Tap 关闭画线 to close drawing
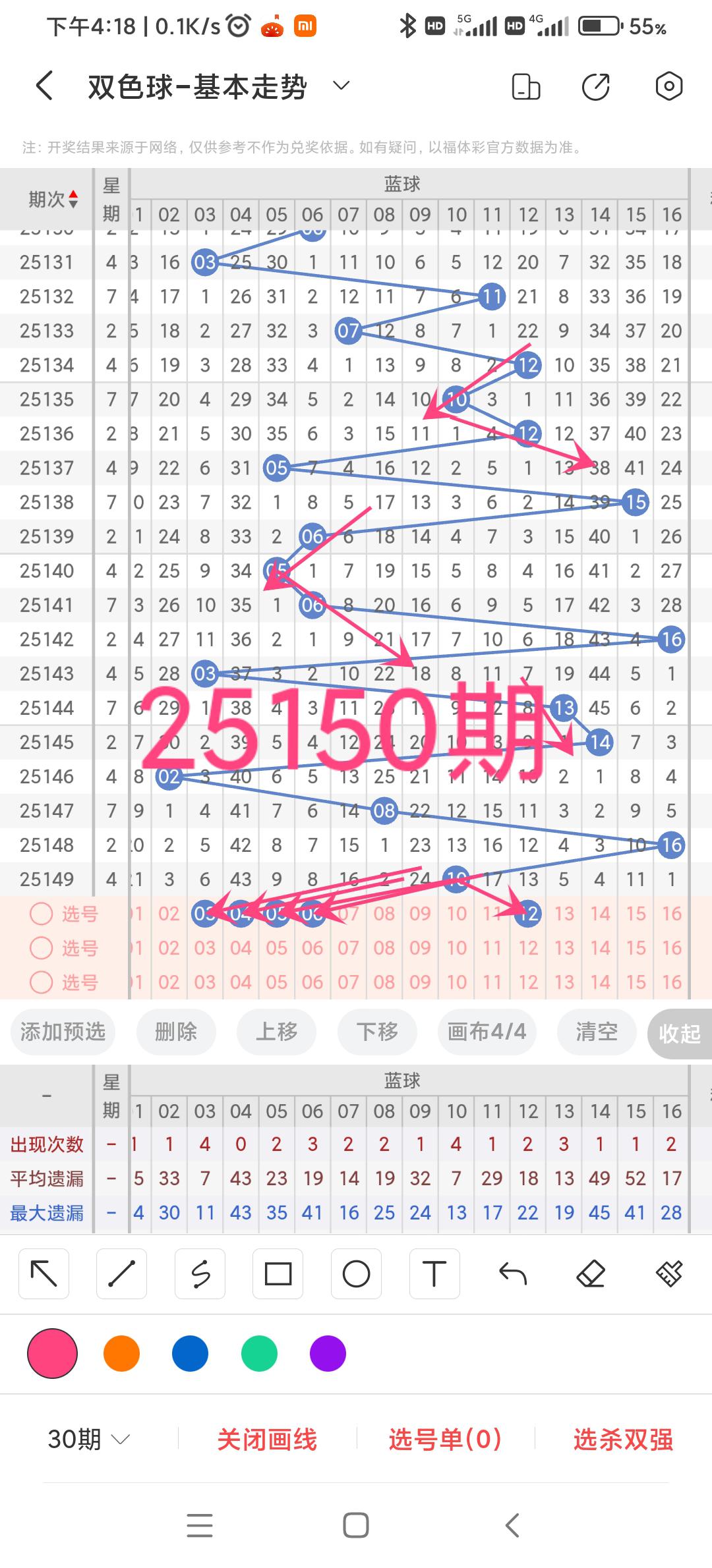This screenshot has height=1568, width=712. coord(267,1440)
